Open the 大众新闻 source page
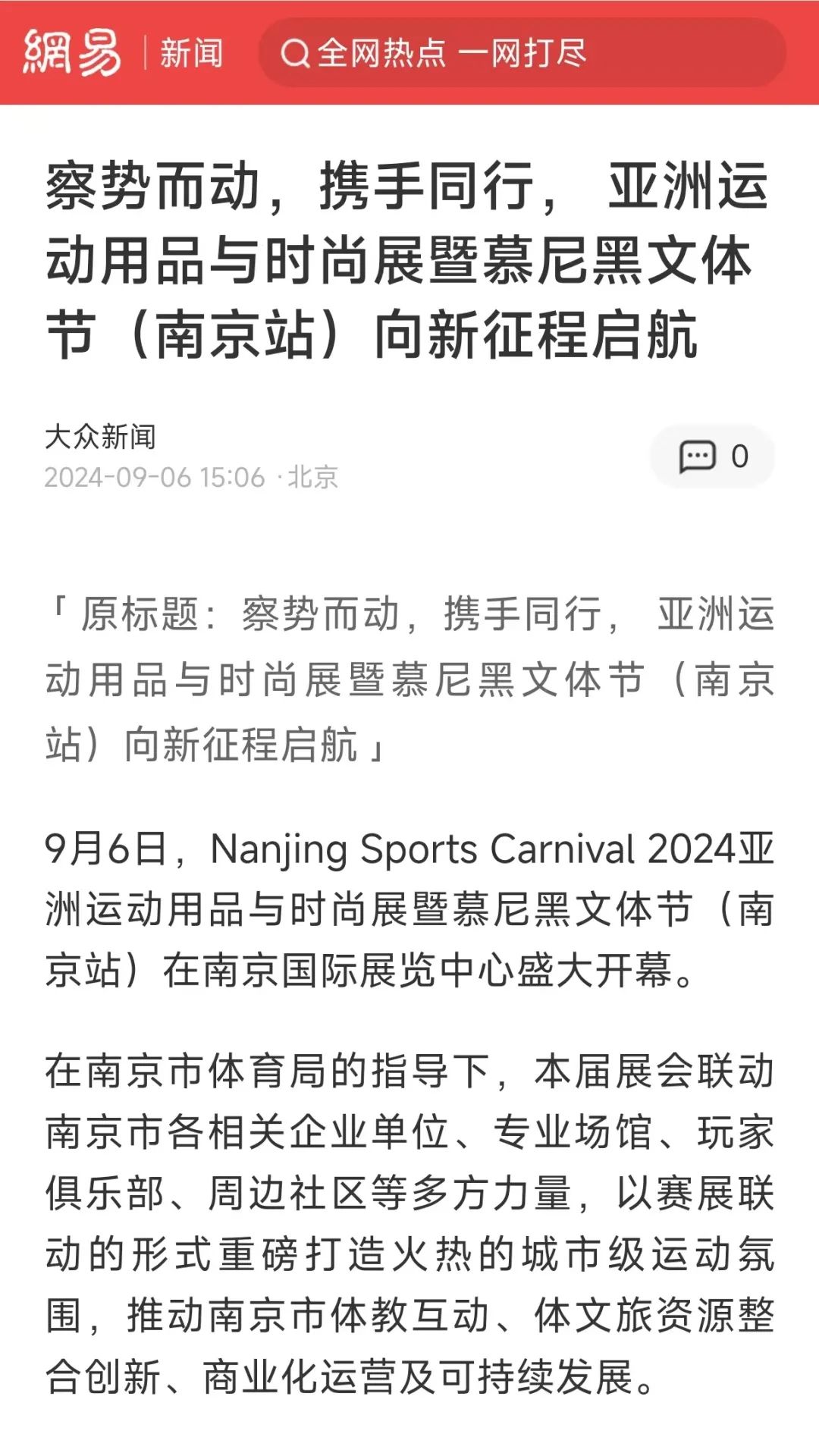The height and width of the screenshot is (1456, 819). (x=100, y=438)
